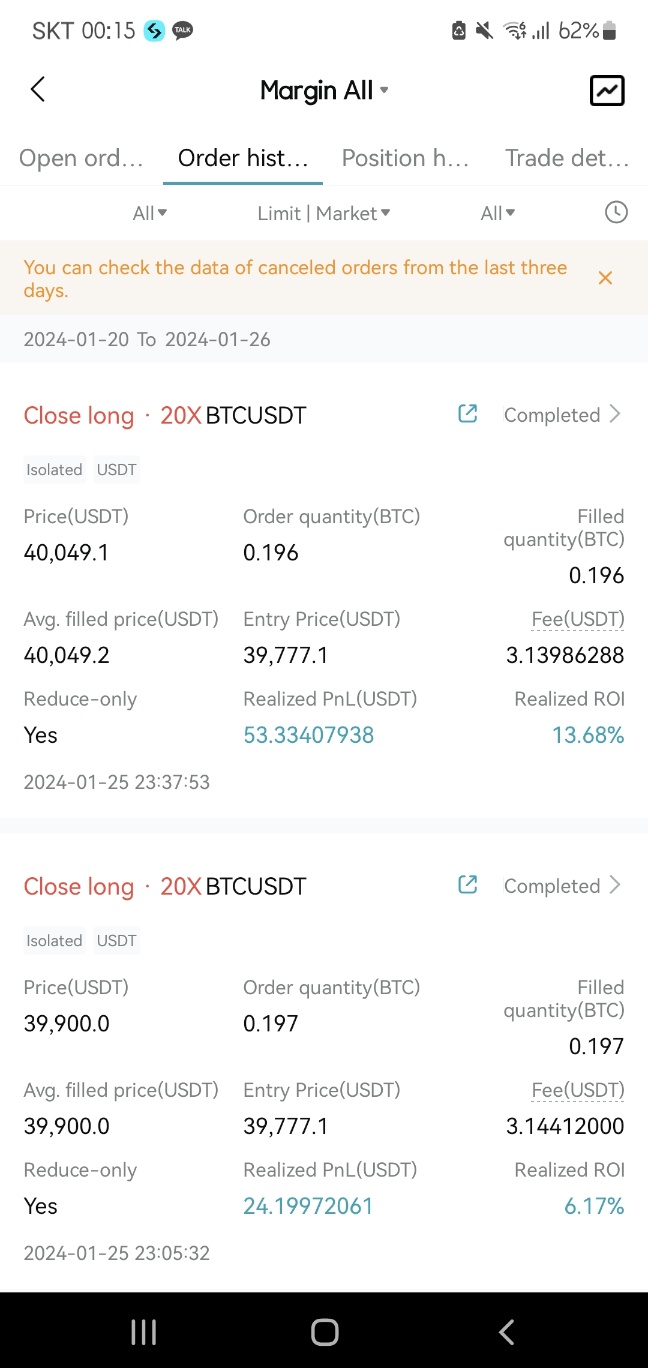Open the chart icon in the header
The image size is (648, 1368).
click(x=607, y=90)
